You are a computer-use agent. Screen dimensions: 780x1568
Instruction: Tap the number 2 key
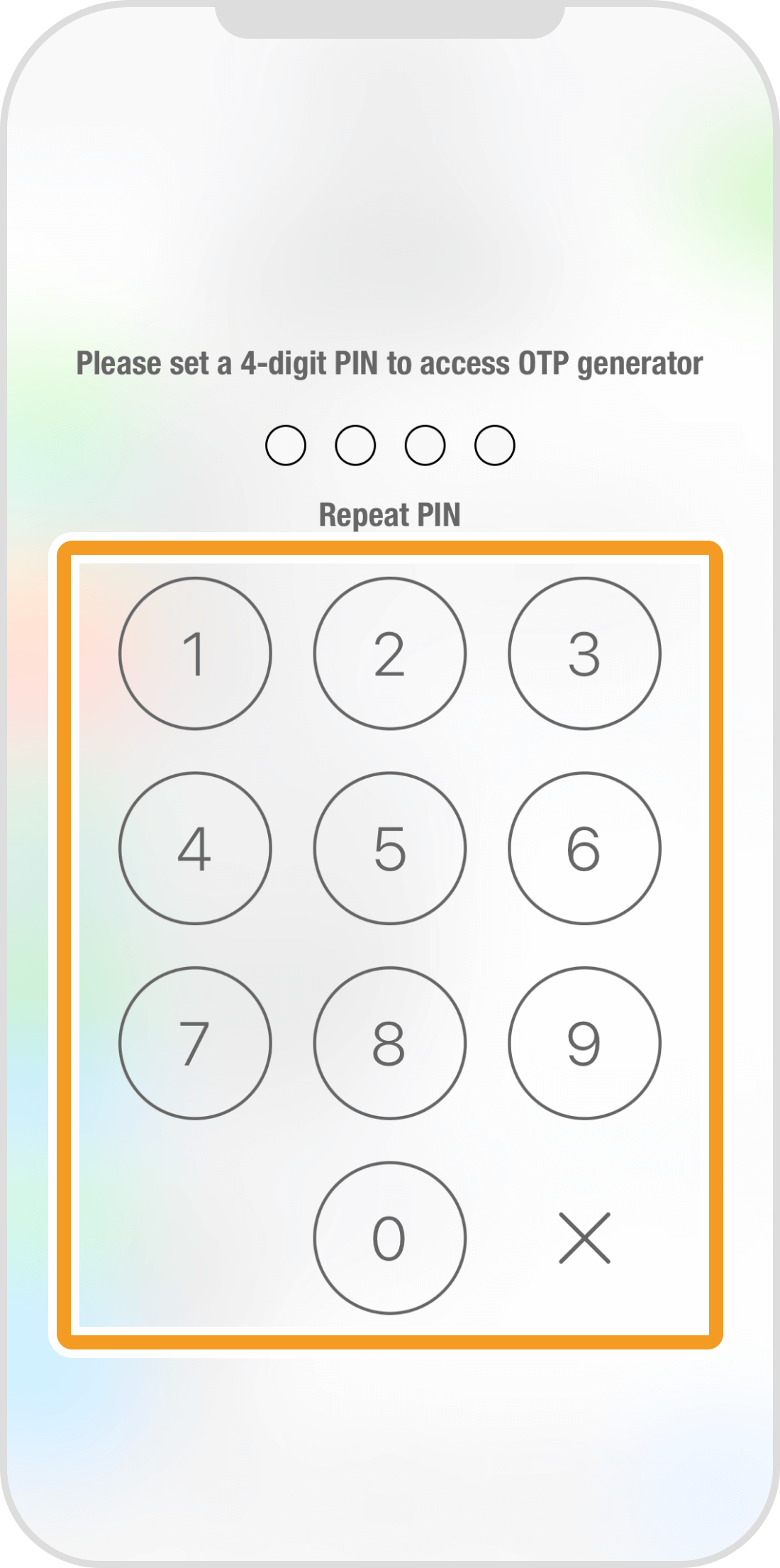click(390, 653)
